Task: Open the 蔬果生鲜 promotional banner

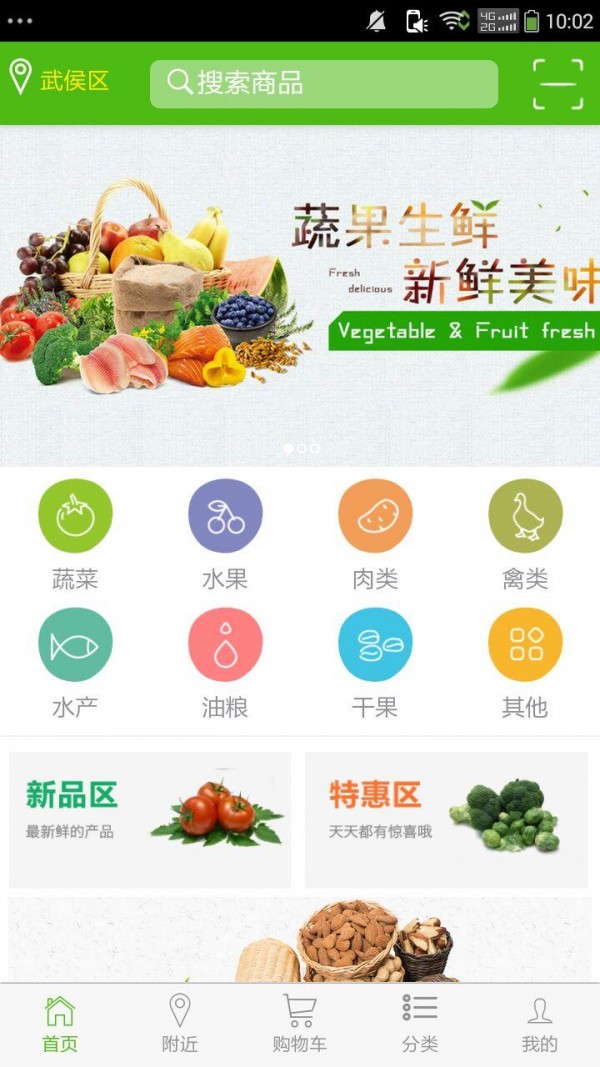Action: click(300, 295)
